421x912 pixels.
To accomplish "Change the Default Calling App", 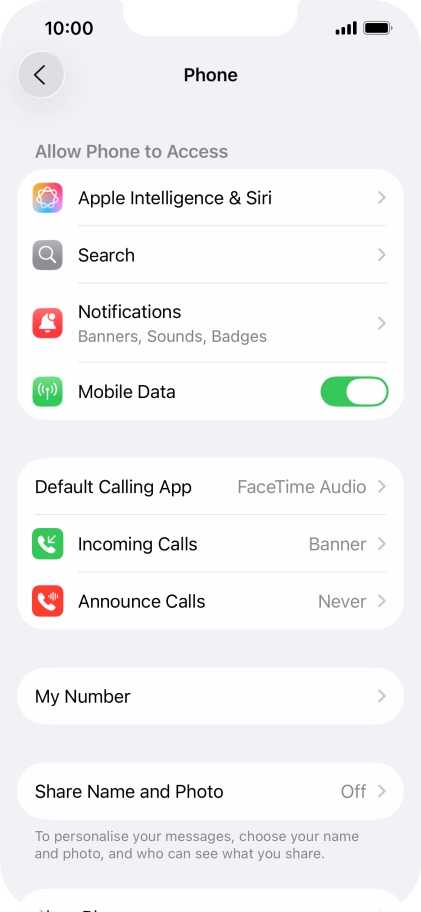I will click(210, 486).
